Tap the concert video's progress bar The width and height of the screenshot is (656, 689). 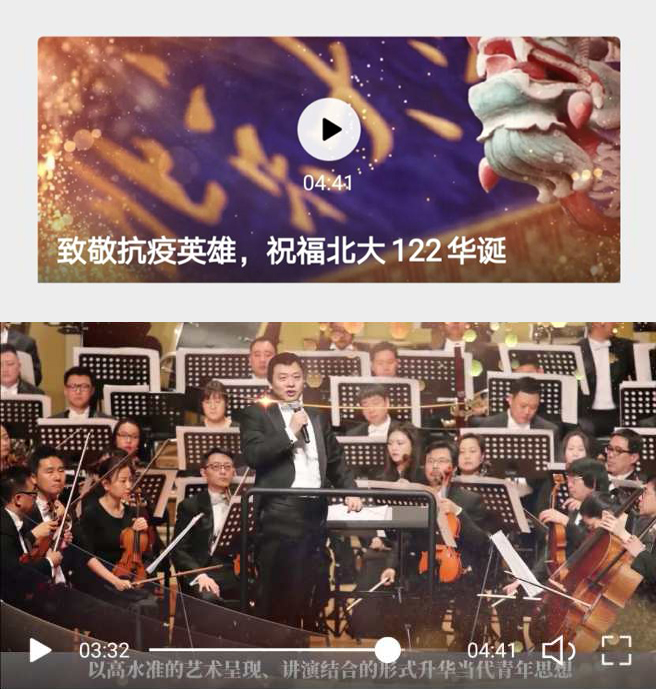[300, 650]
